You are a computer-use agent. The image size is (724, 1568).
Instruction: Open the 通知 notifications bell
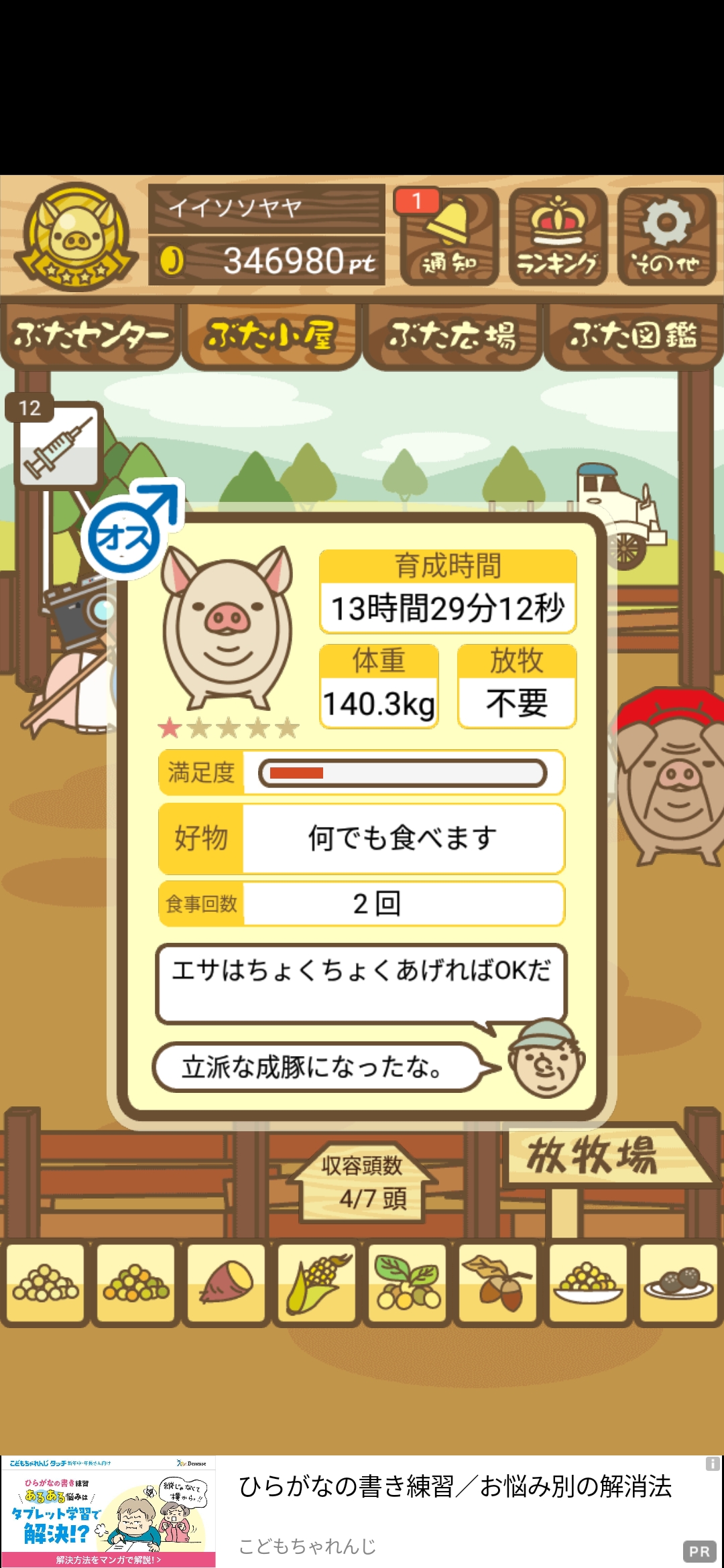pos(449,237)
